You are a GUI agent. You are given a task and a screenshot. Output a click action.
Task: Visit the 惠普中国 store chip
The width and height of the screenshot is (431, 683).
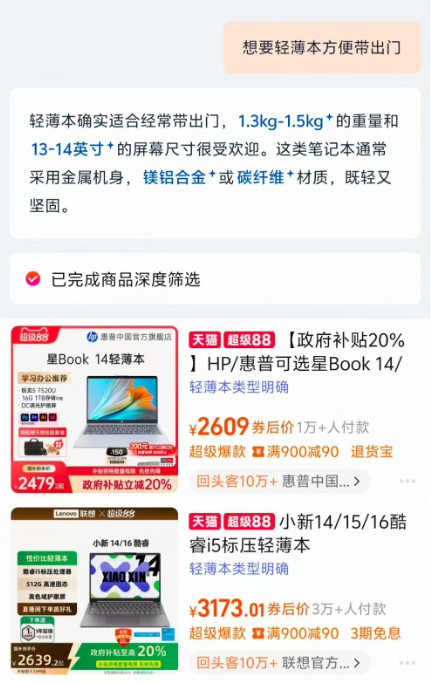pyautogui.click(x=279, y=481)
